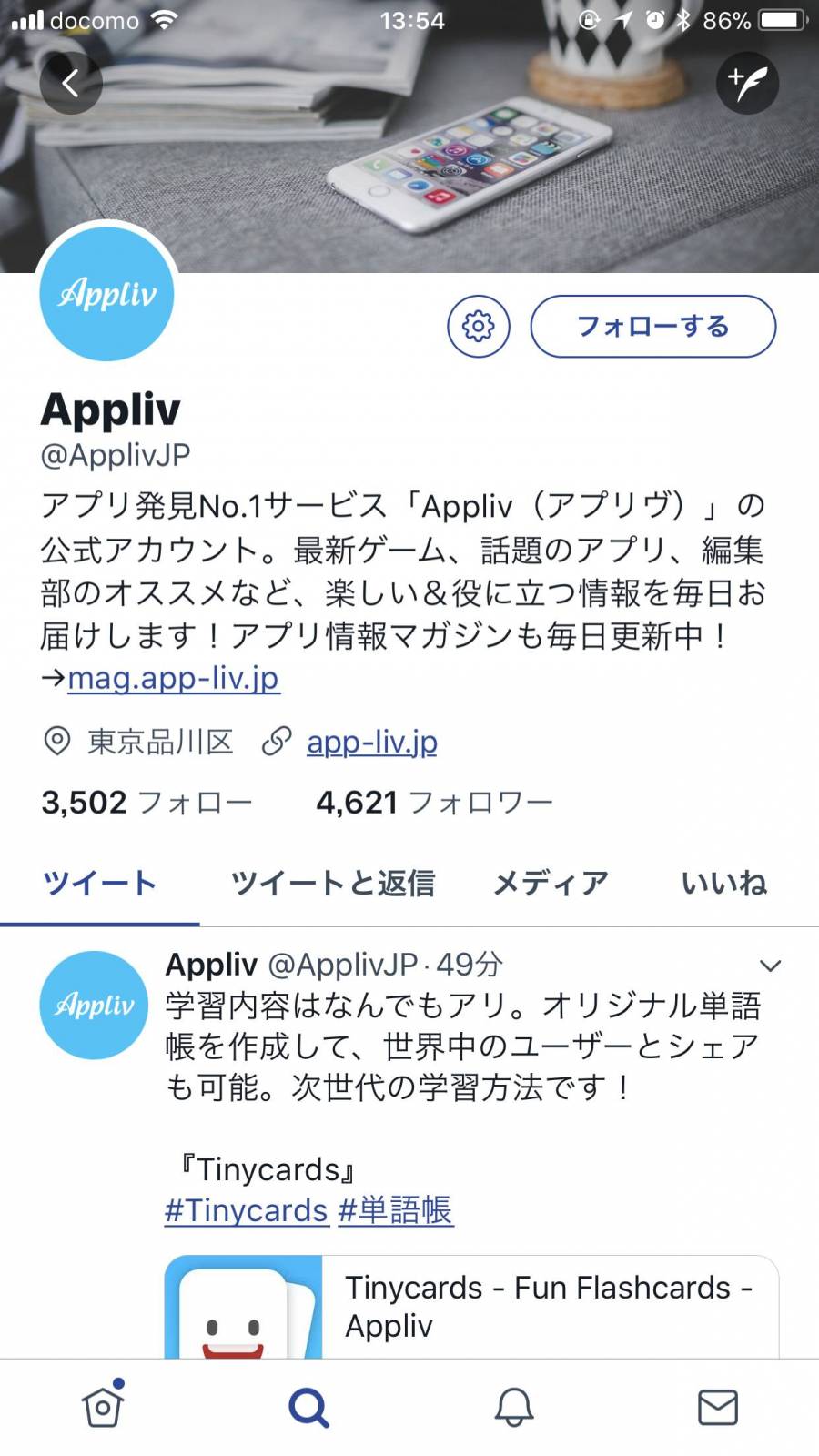The height and width of the screenshot is (1456, 819).
Task: Switch to the メディア tab
Action: click(551, 883)
